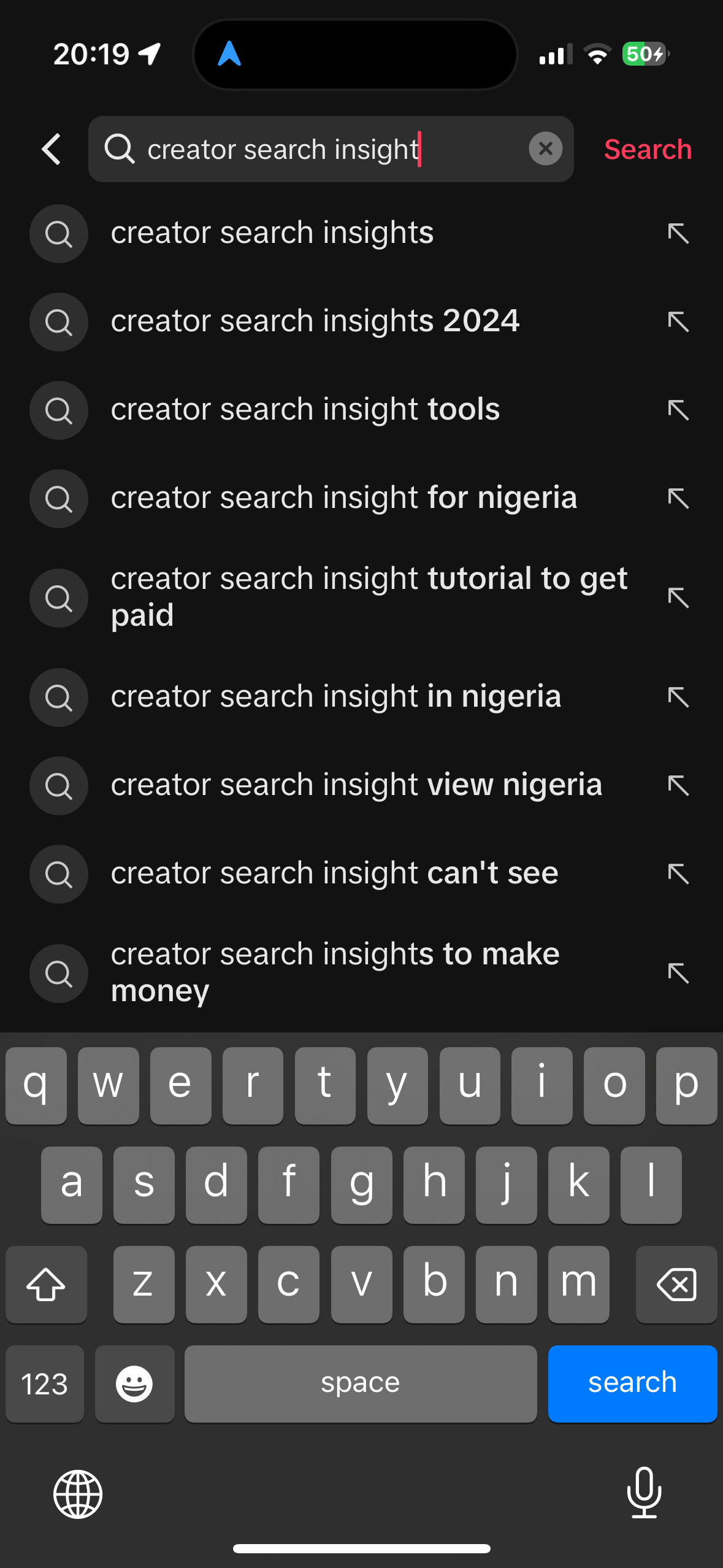
Task: Start voice dictation with the microphone
Action: [x=644, y=1493]
